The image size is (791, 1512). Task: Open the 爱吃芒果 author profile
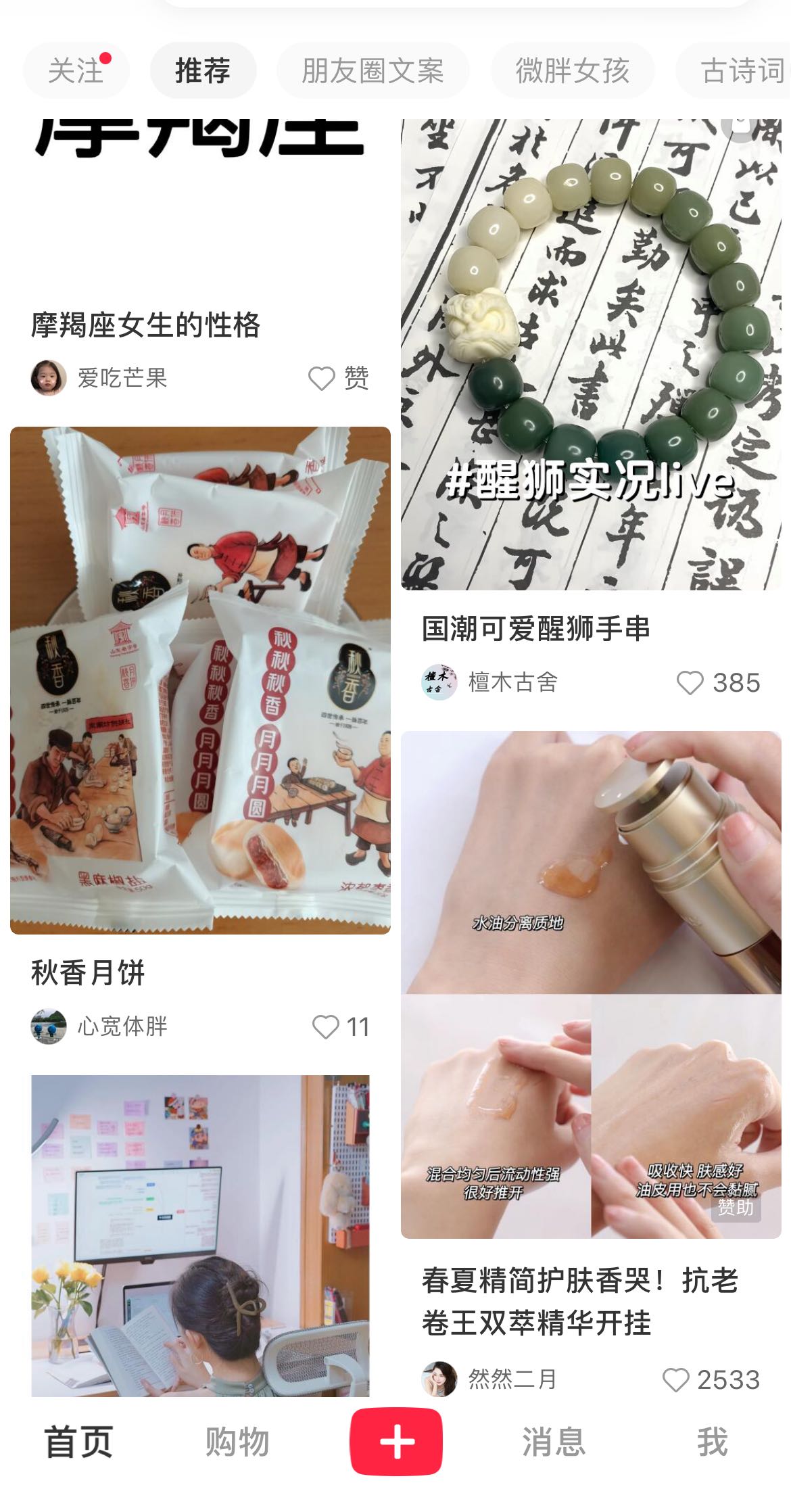tap(122, 378)
